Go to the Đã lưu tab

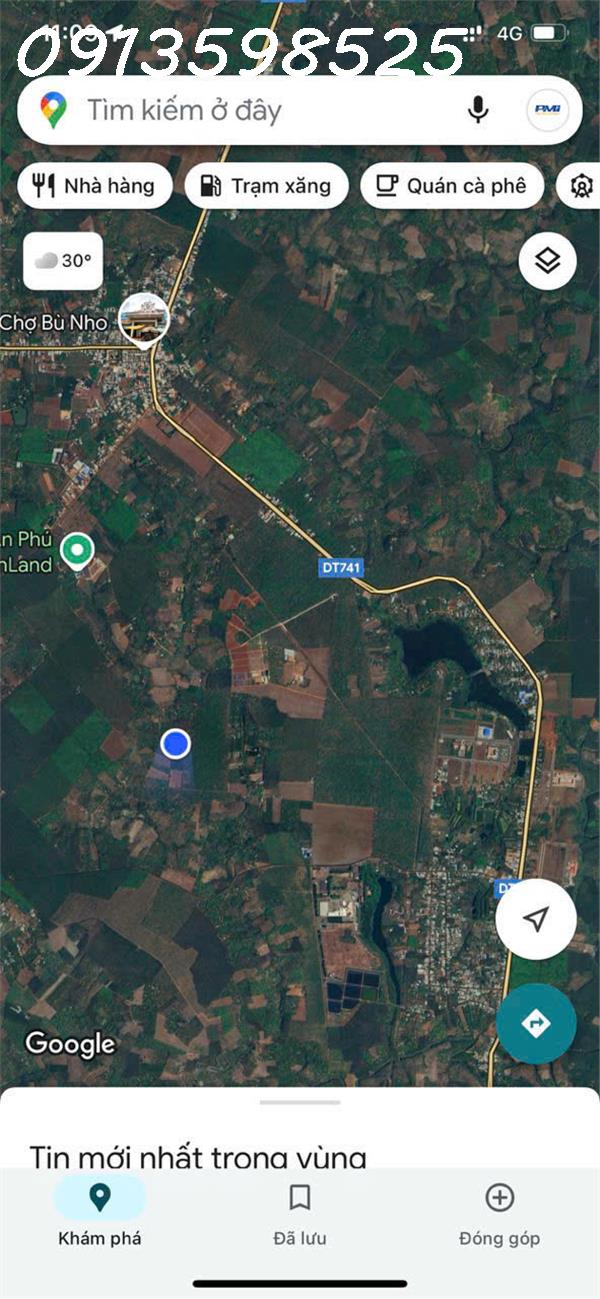(299, 1212)
